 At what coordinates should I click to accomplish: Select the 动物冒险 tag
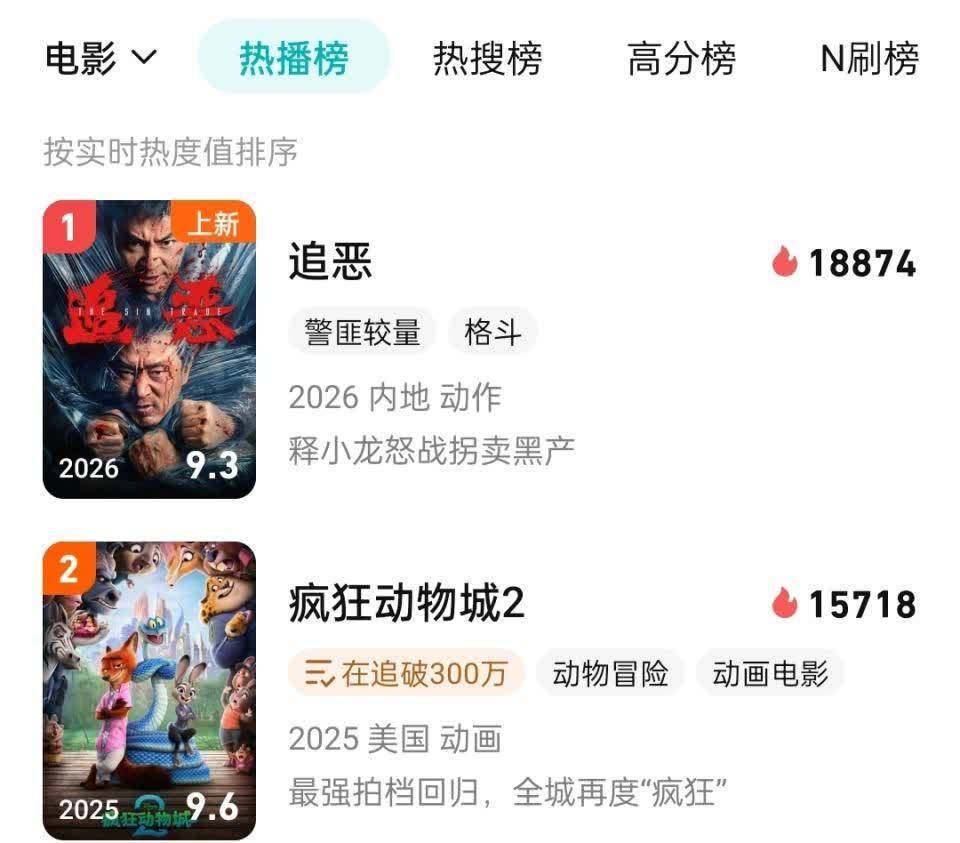coord(610,673)
